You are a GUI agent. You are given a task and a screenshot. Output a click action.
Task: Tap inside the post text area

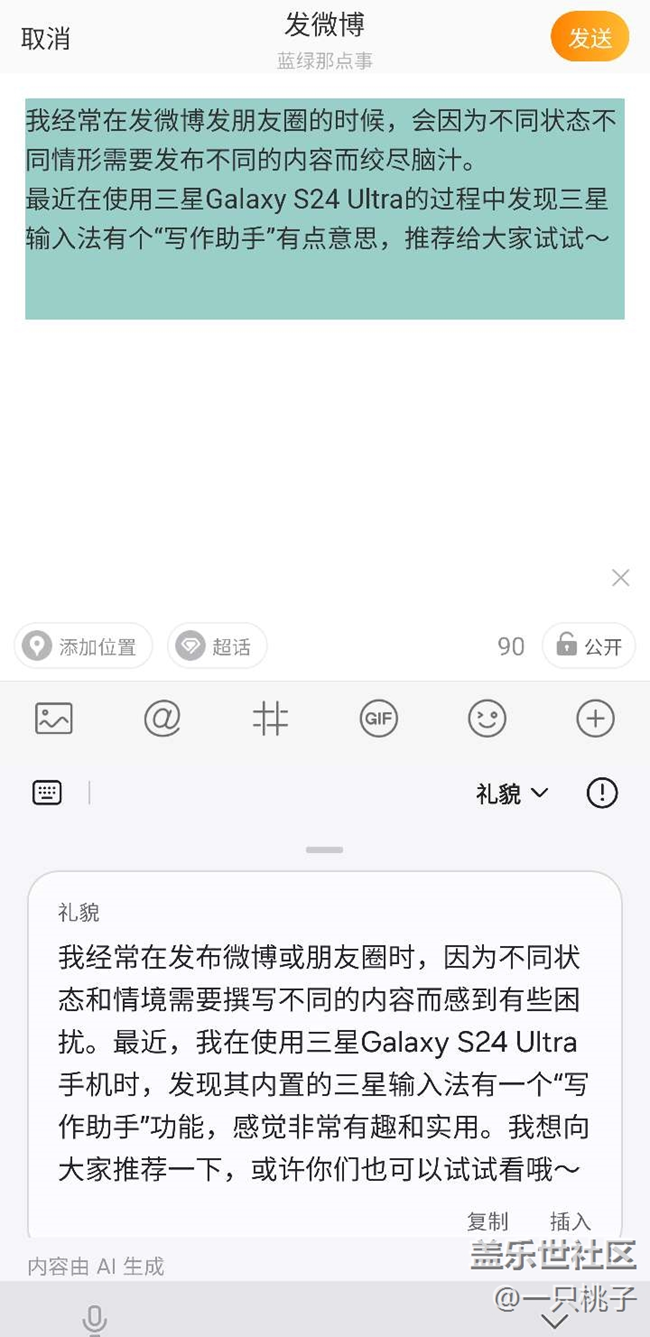325,209
